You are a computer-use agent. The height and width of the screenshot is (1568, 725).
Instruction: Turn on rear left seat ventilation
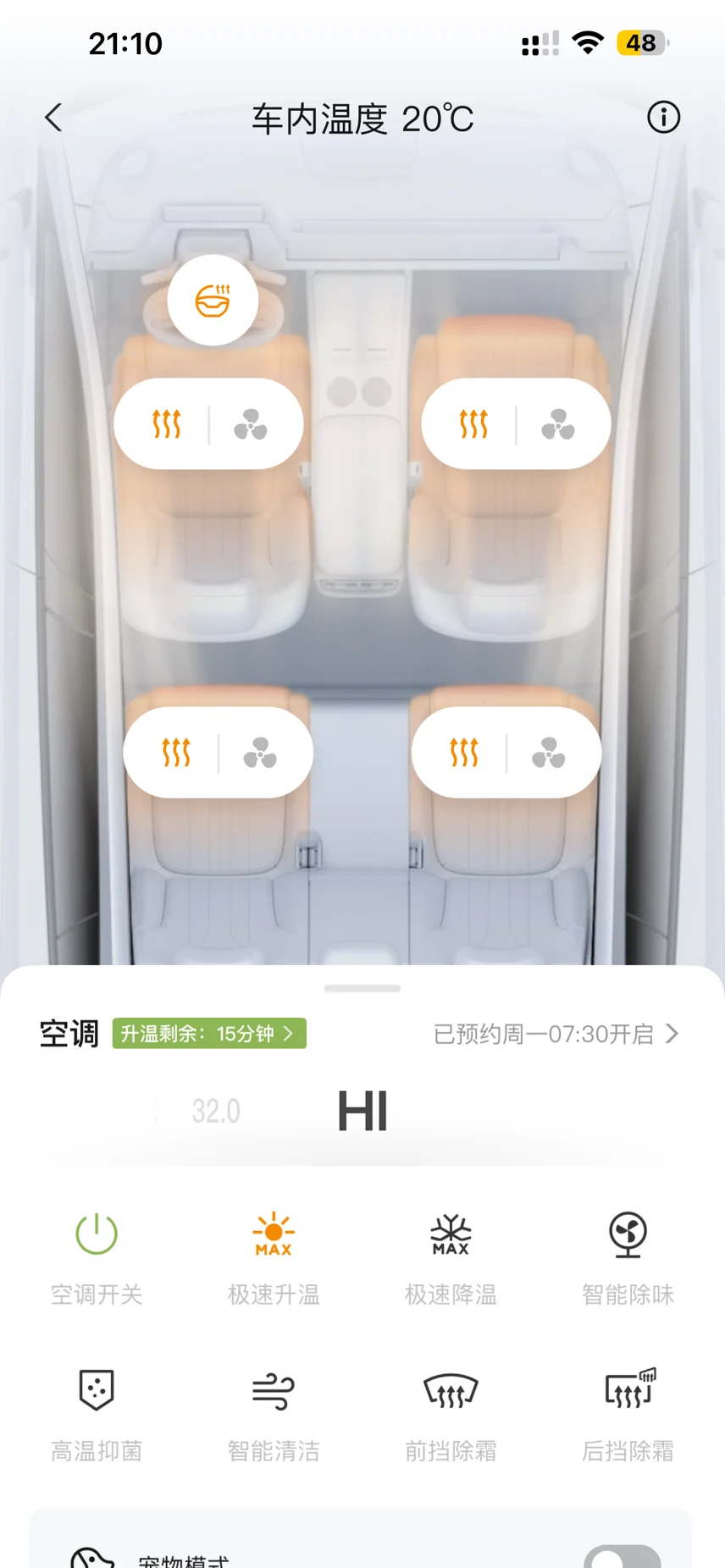[260, 753]
